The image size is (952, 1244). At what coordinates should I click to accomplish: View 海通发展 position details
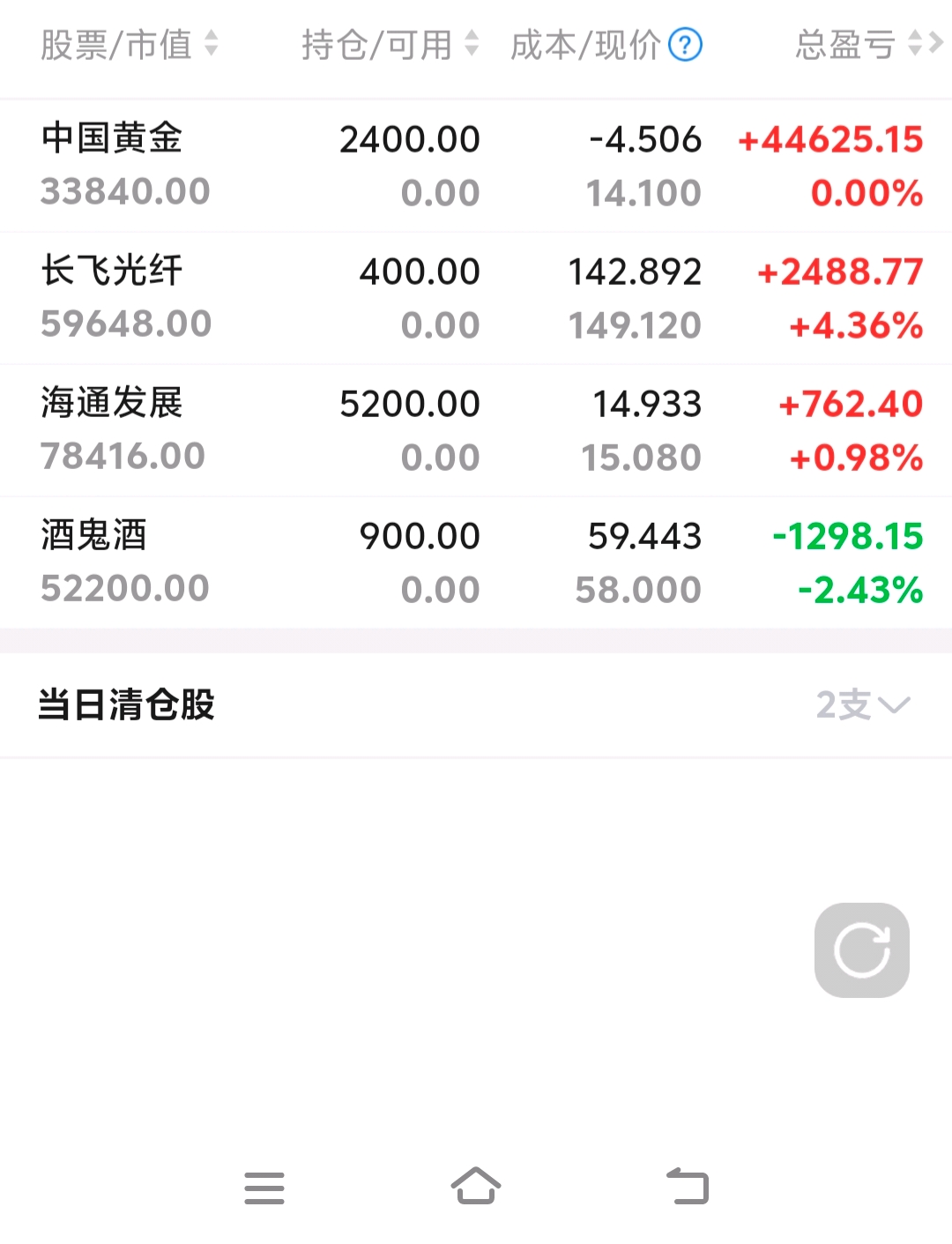[x=476, y=430]
